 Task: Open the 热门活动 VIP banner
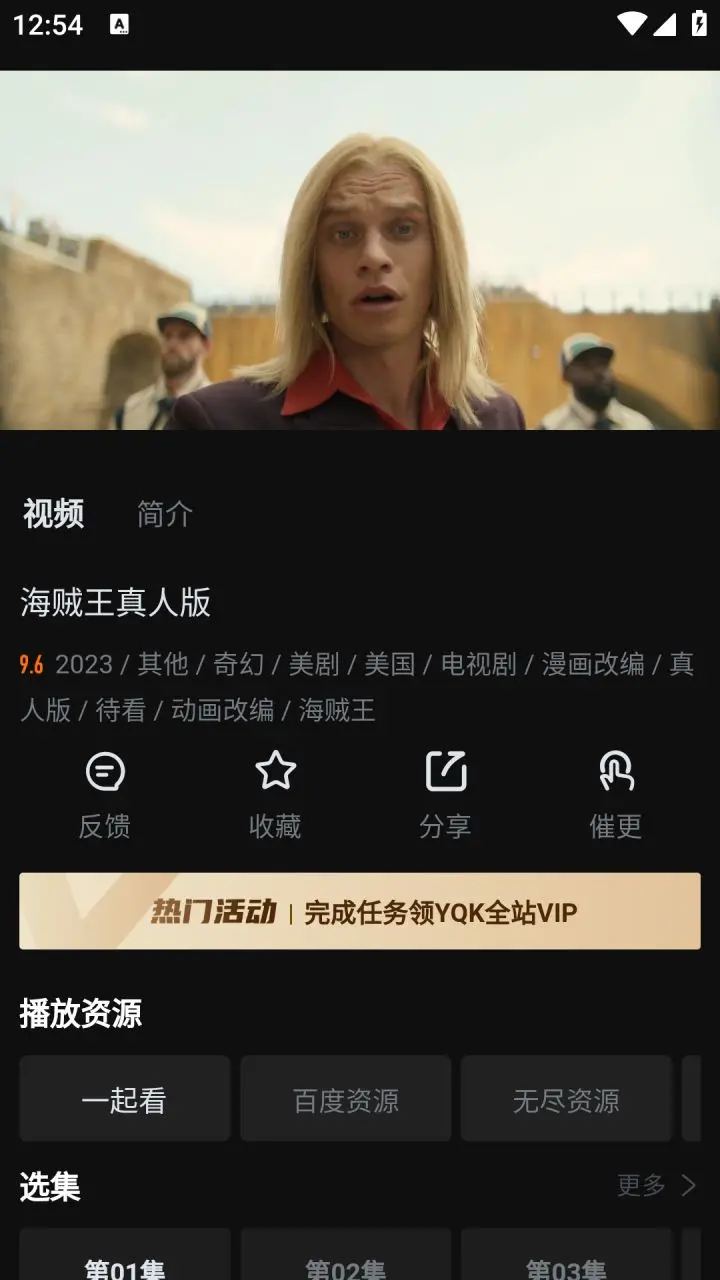(x=360, y=911)
